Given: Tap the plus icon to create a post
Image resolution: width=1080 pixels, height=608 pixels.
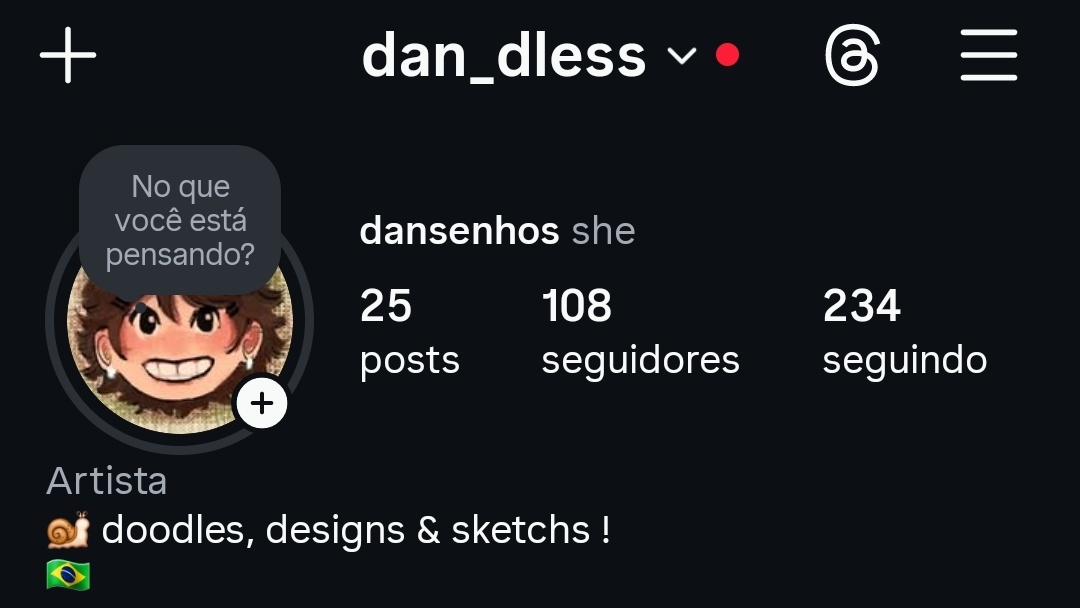Looking at the screenshot, I should click(x=68, y=55).
